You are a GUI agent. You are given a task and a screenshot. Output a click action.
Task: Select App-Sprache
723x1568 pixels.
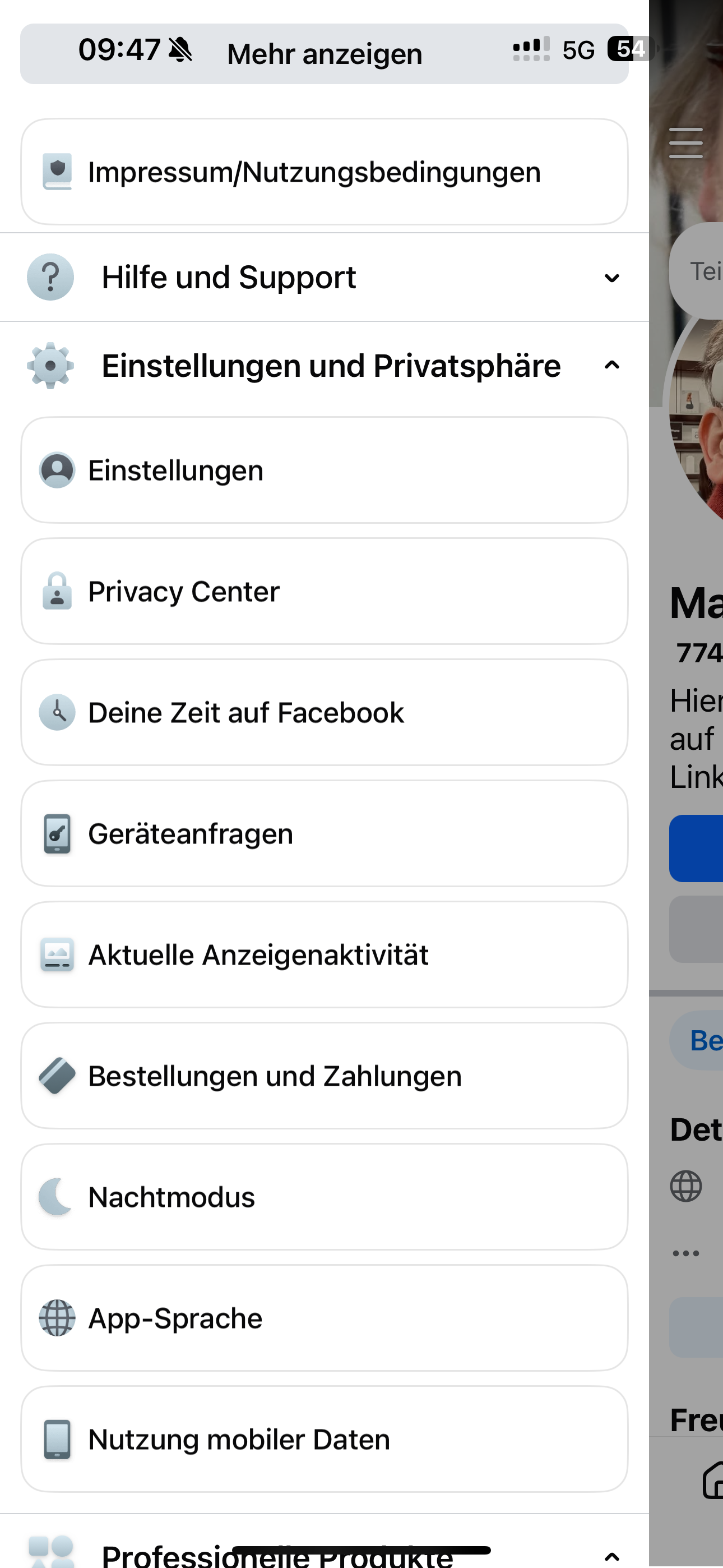[324, 1318]
